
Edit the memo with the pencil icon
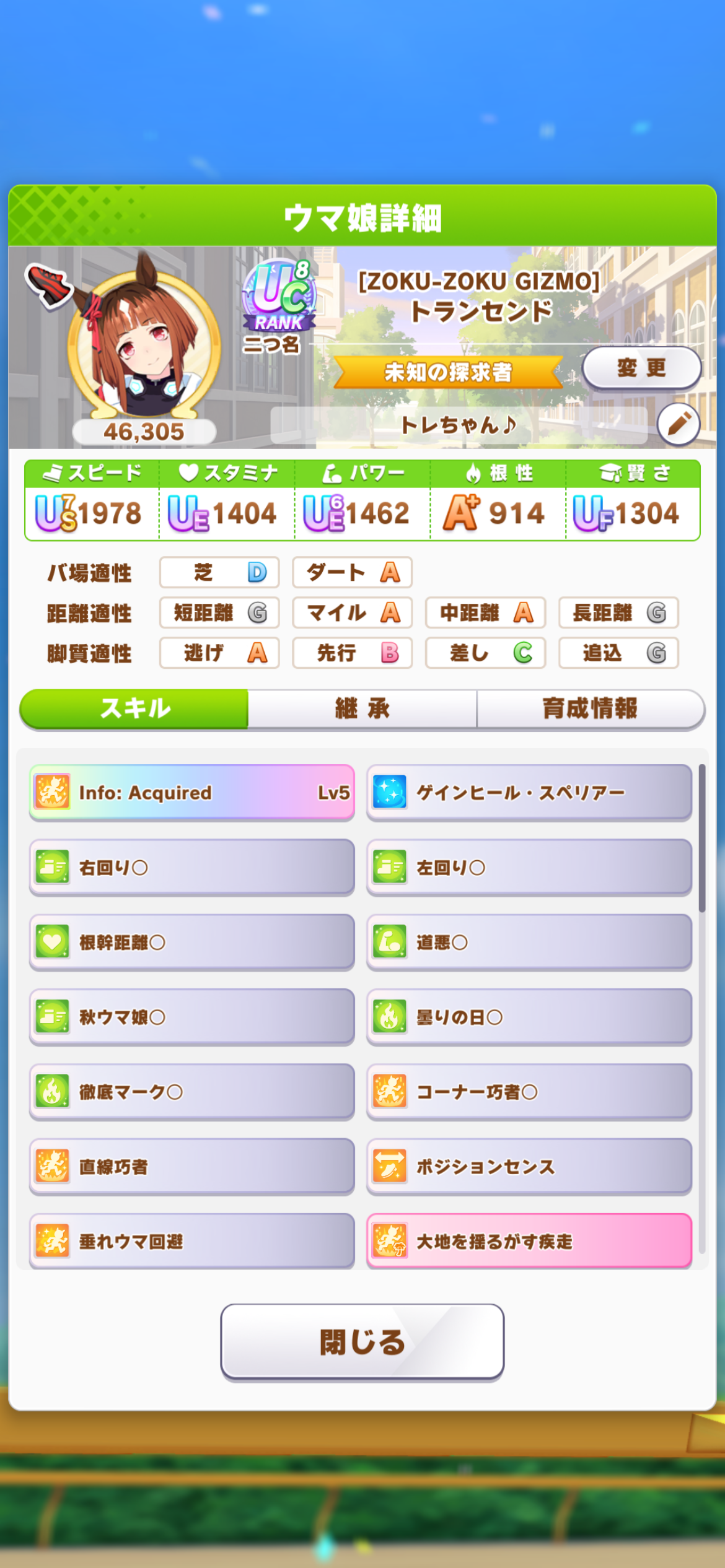pyautogui.click(x=679, y=424)
